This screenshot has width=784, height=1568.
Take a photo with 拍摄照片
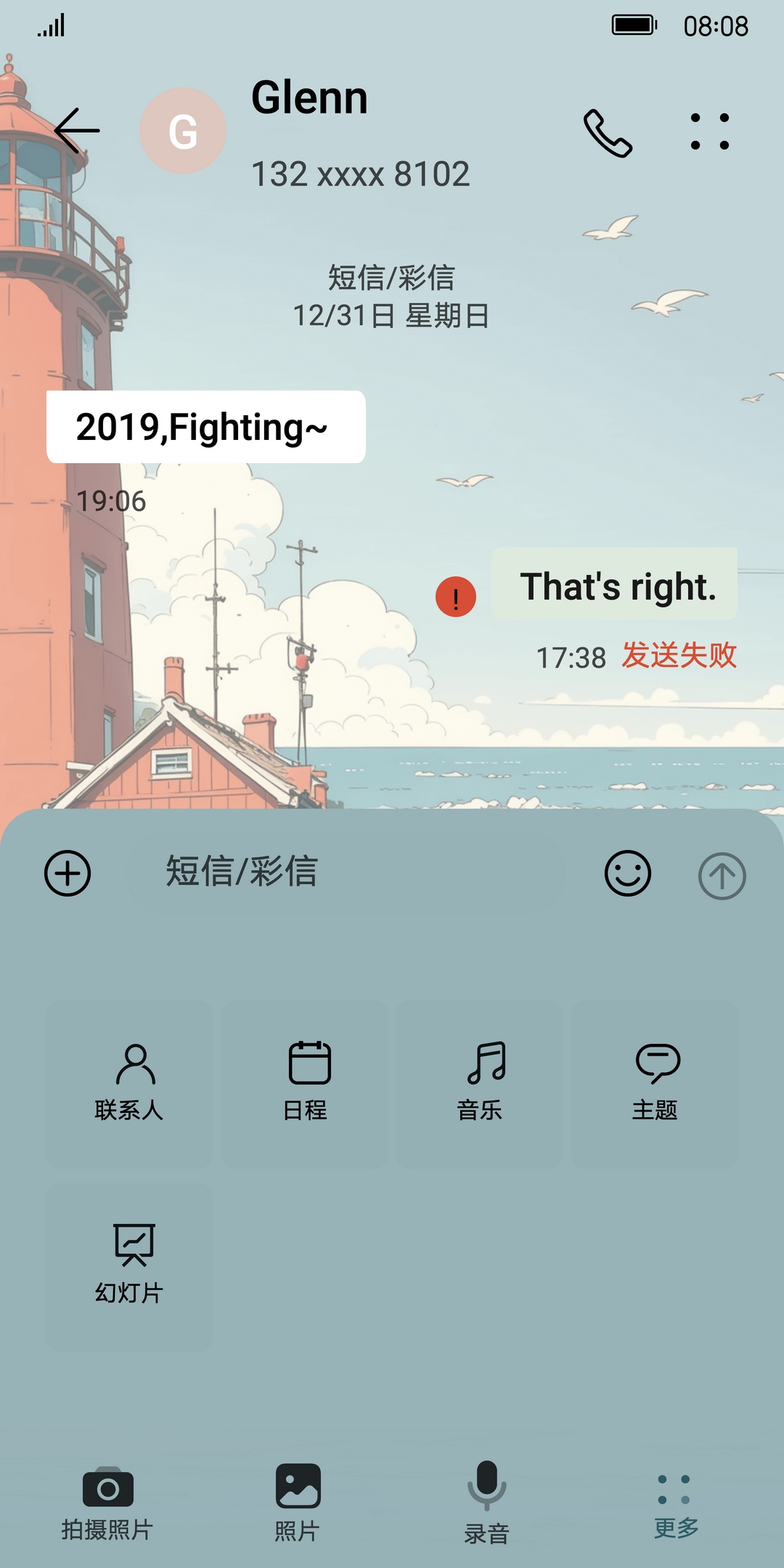[x=107, y=1501]
